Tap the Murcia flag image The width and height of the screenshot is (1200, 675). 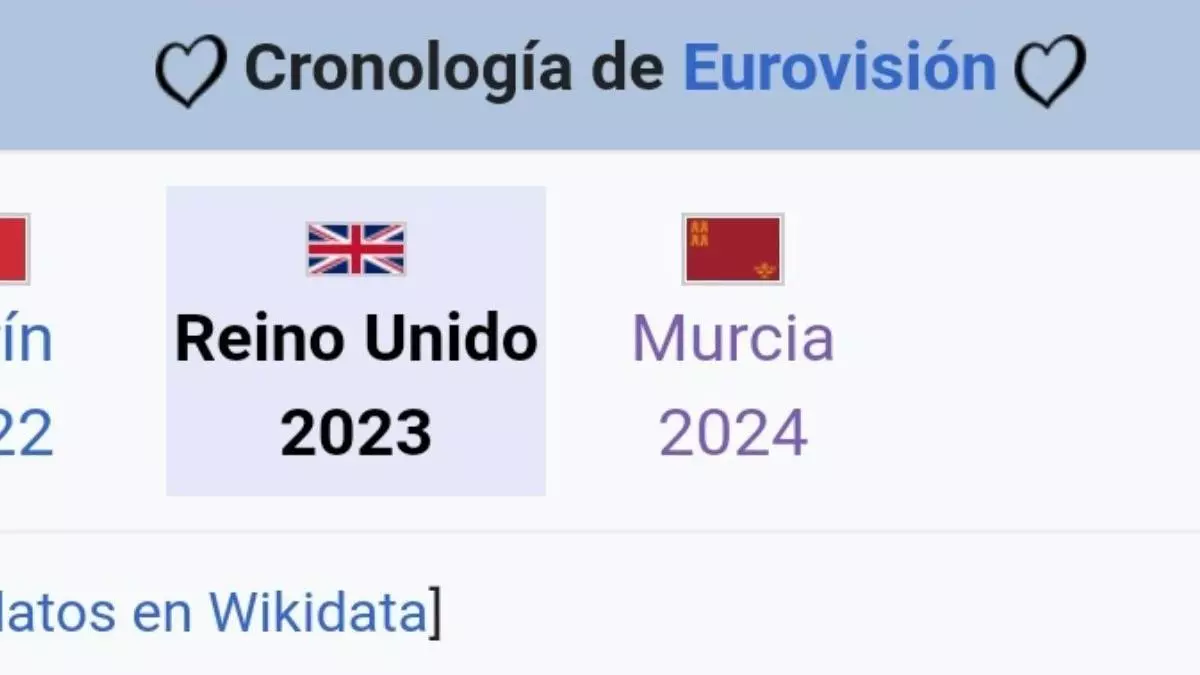click(733, 249)
